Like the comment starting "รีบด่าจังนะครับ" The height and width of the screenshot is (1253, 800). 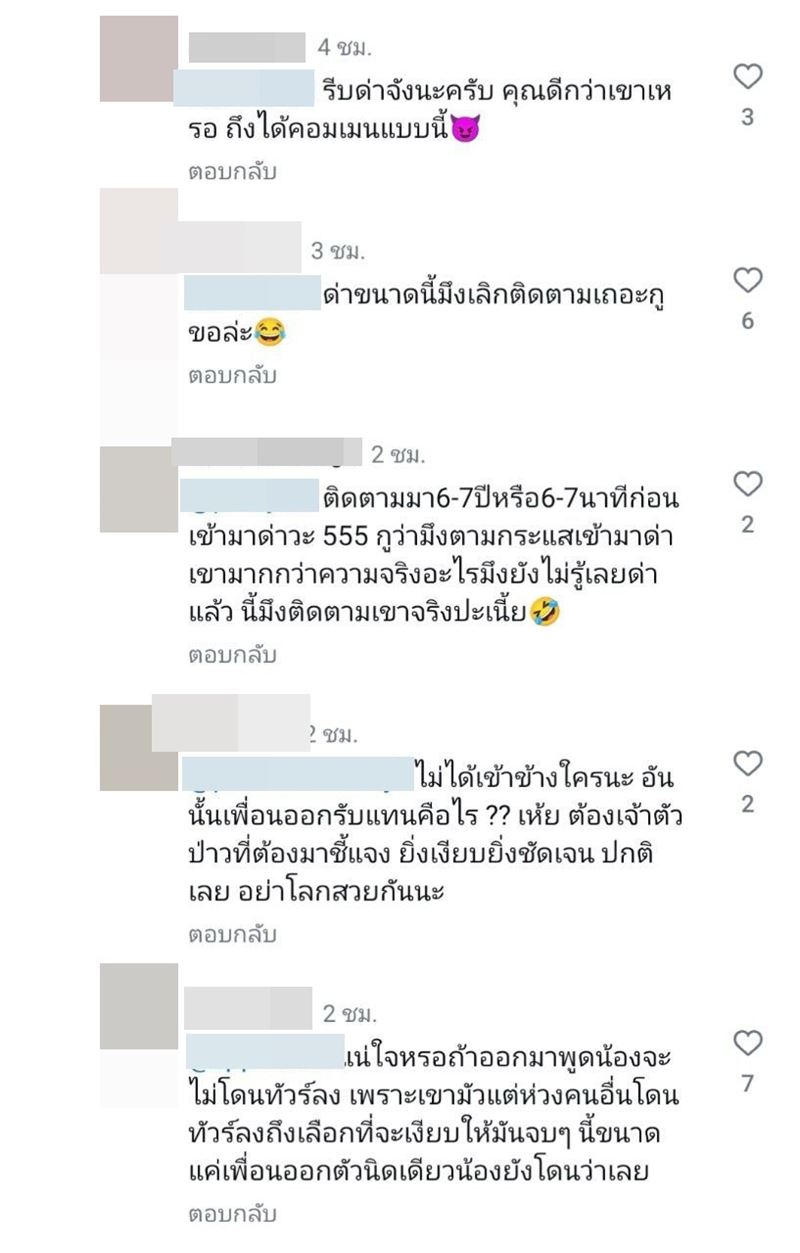pos(747,77)
